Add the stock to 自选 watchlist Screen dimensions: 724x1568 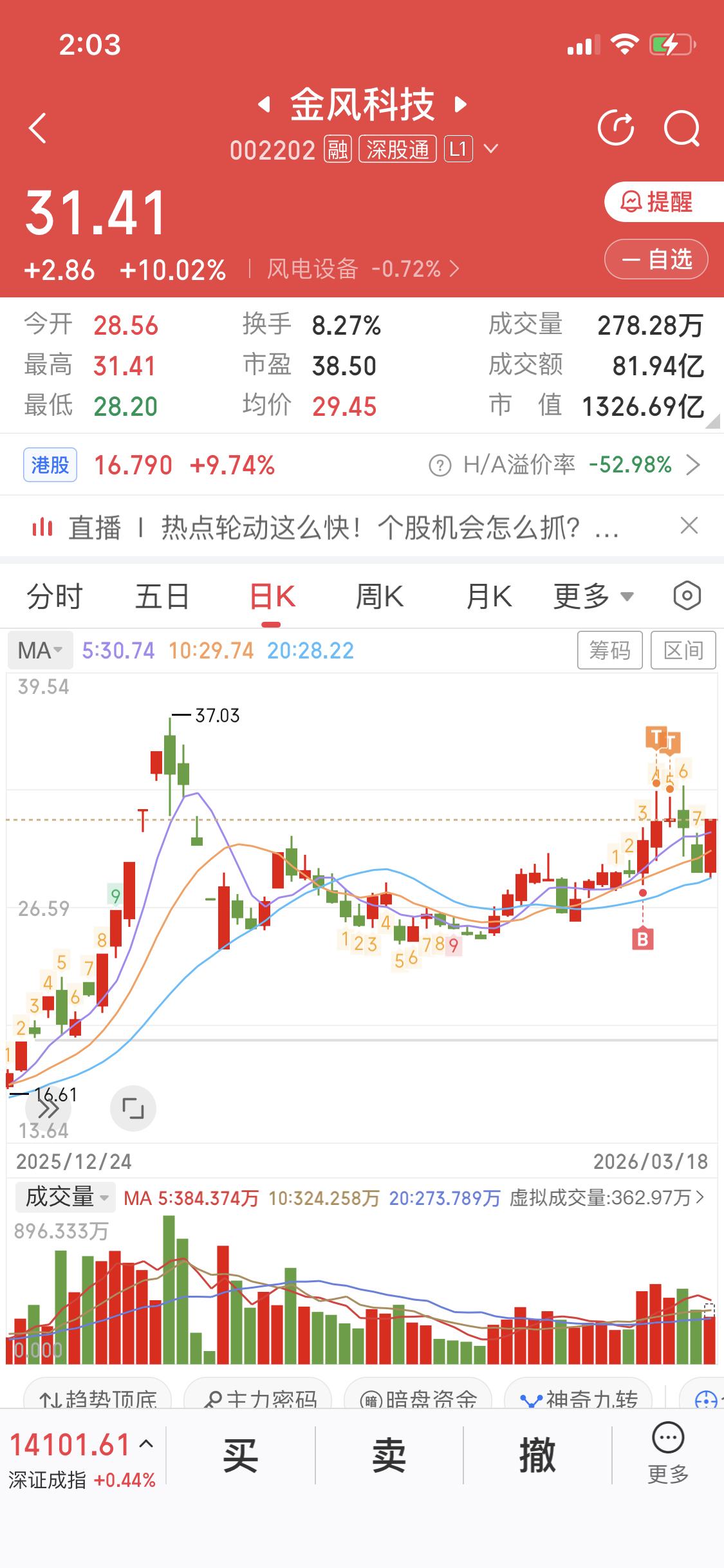[656, 259]
